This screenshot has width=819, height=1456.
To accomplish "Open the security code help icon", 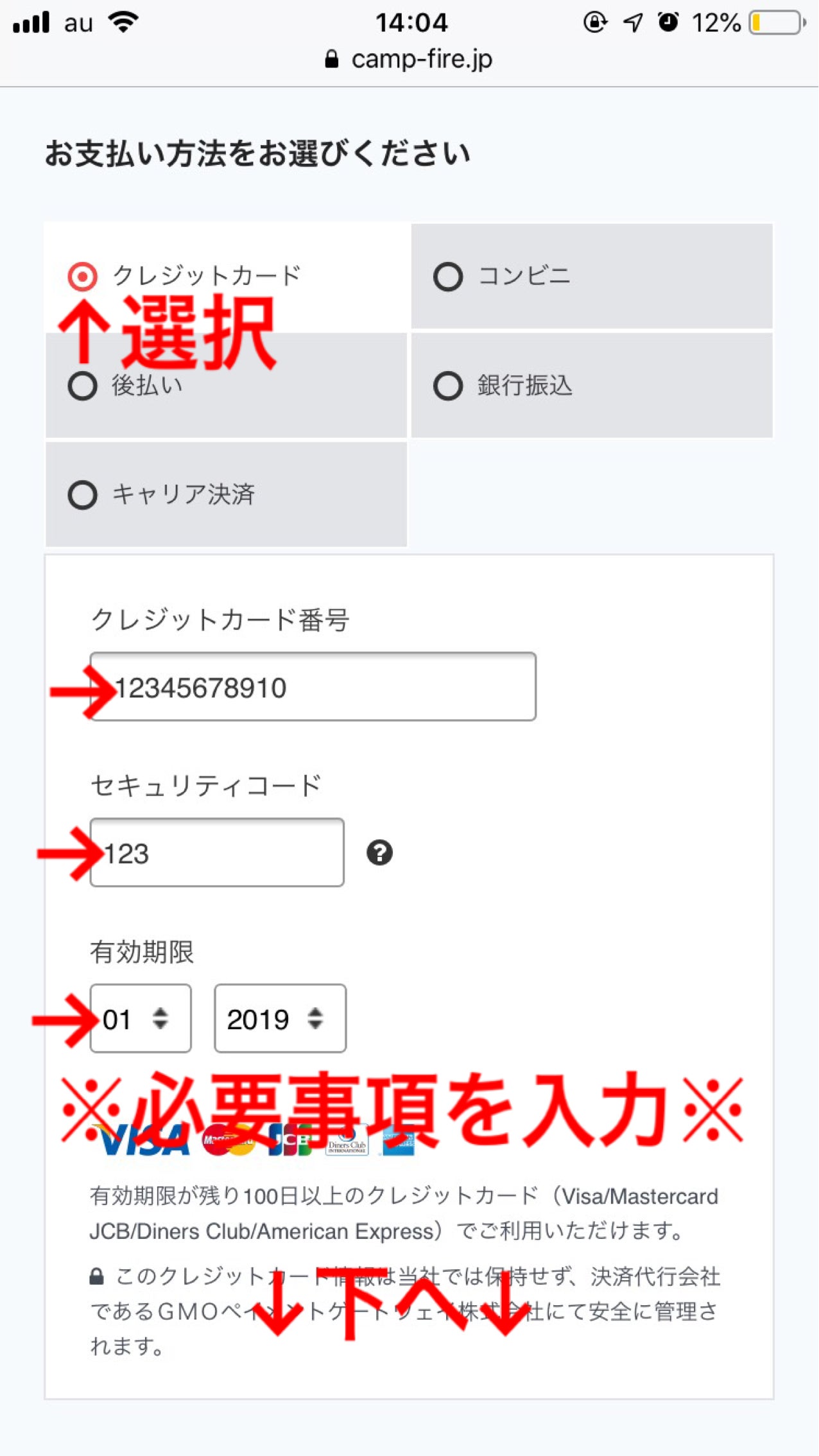I will (x=379, y=853).
